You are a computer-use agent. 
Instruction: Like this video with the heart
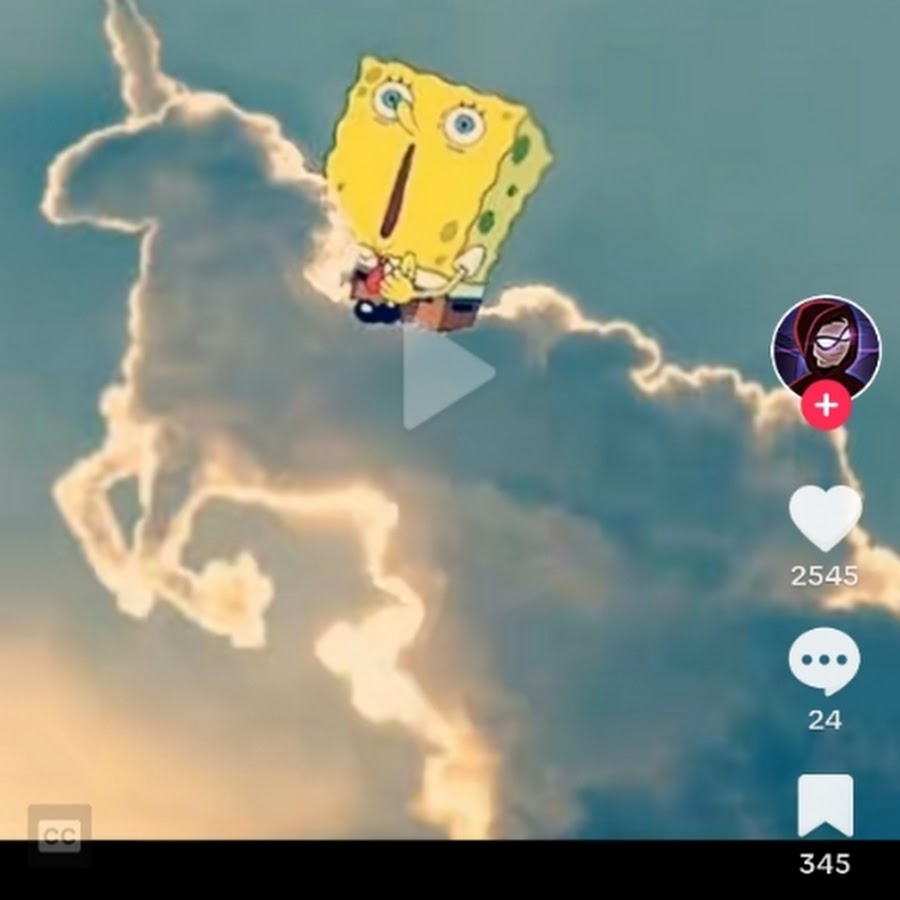(x=825, y=517)
